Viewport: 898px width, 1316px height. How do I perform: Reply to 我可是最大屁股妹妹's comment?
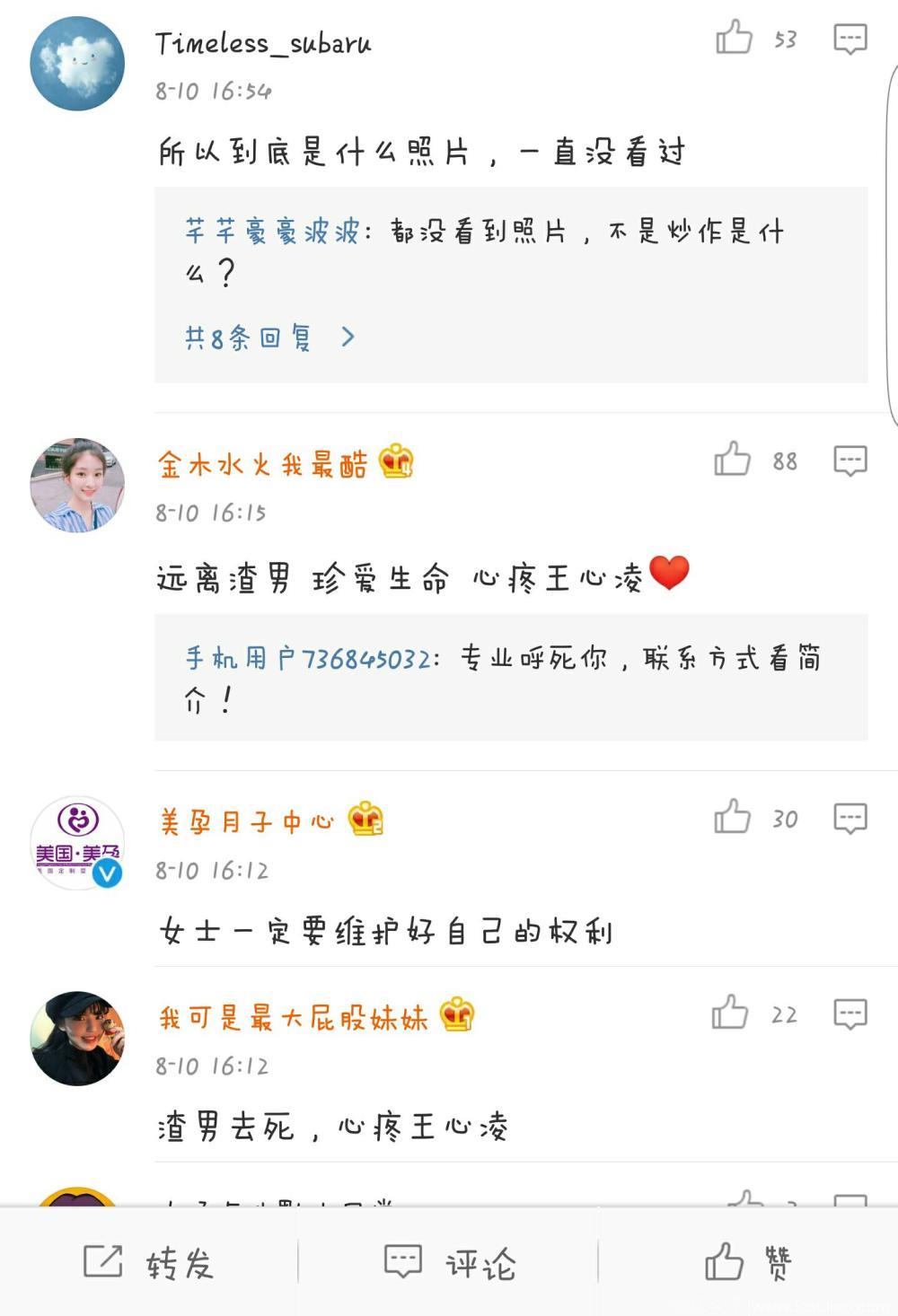pyautogui.click(x=850, y=1014)
